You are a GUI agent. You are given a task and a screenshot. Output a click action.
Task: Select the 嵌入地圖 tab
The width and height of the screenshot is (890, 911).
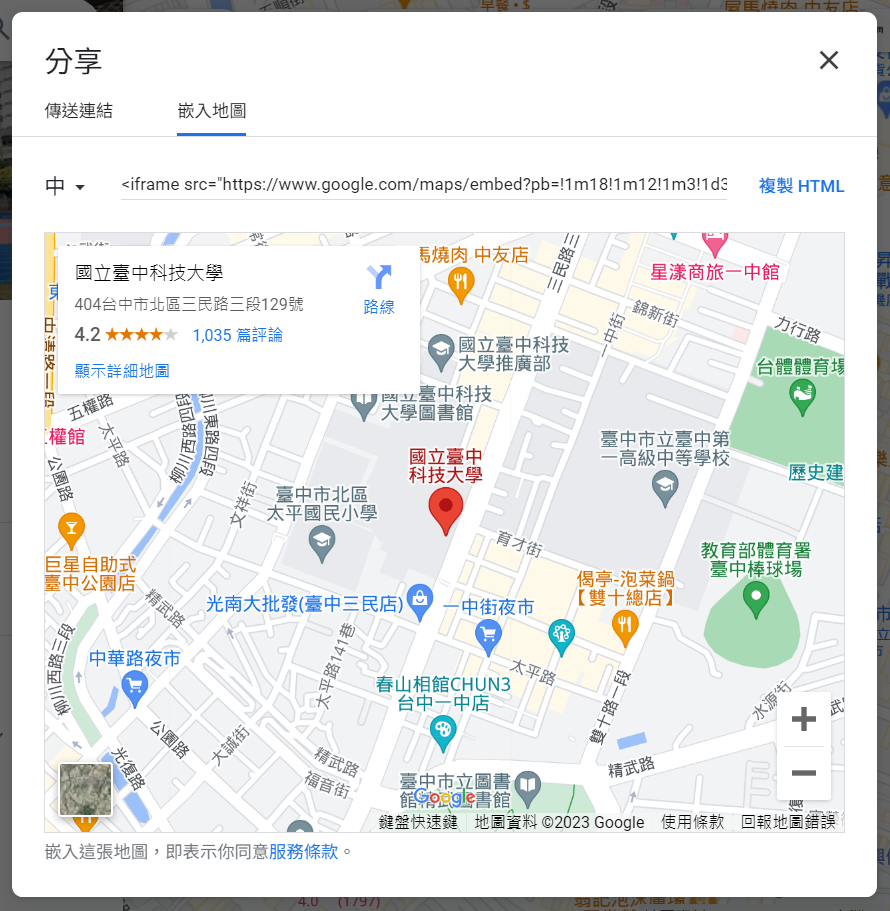[212, 111]
